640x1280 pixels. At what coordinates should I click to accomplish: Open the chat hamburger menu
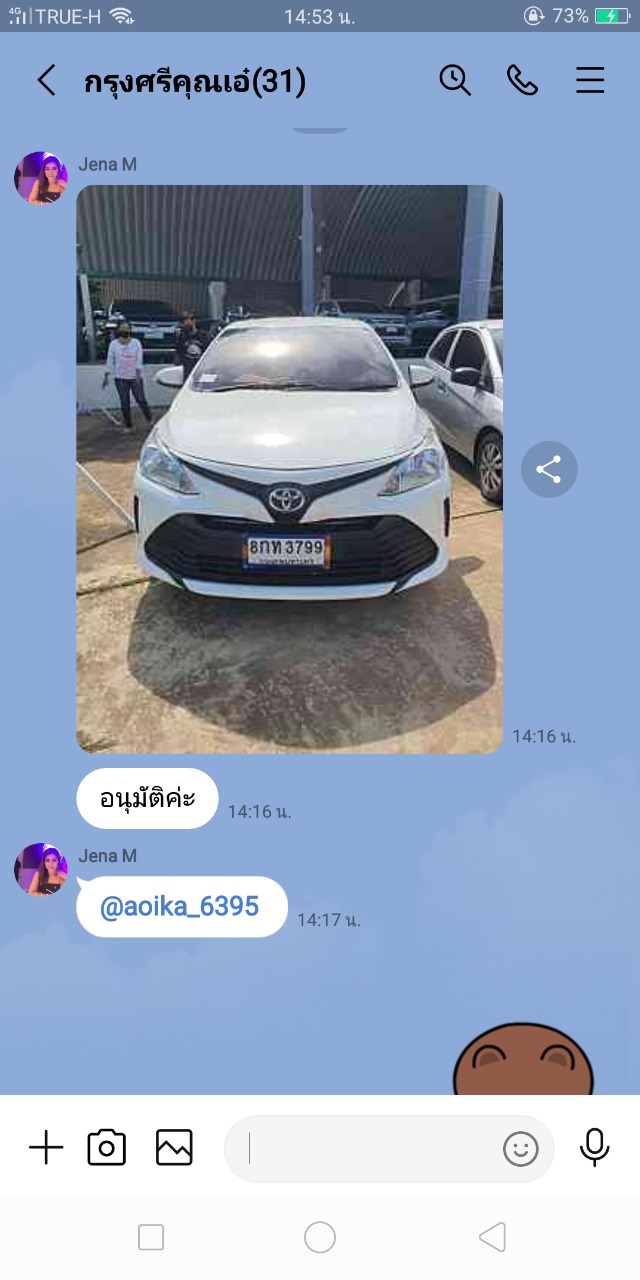click(x=590, y=80)
